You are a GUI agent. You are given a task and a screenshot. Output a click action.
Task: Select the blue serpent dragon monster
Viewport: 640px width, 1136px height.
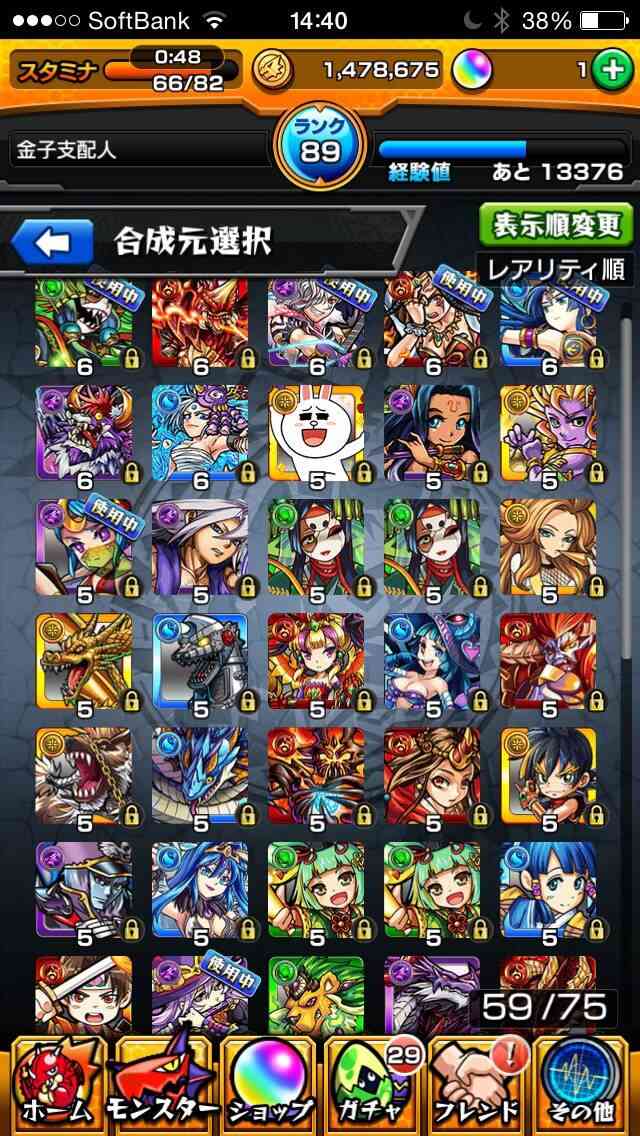[200, 776]
